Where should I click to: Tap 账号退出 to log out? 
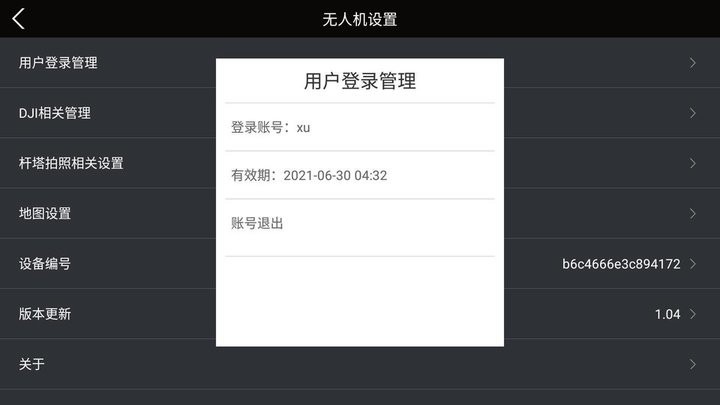click(258, 223)
